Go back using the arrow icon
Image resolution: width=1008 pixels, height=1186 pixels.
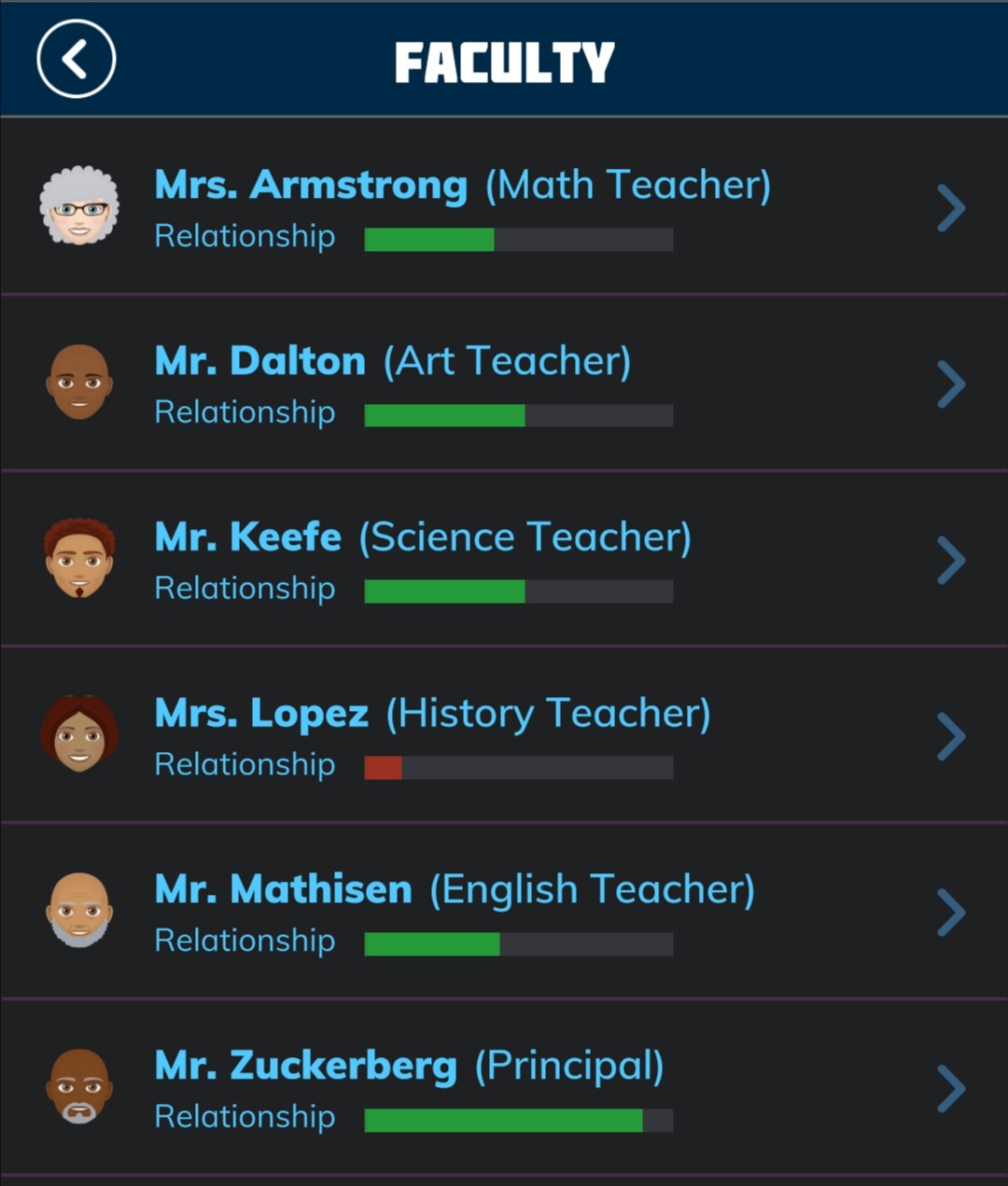click(x=77, y=59)
